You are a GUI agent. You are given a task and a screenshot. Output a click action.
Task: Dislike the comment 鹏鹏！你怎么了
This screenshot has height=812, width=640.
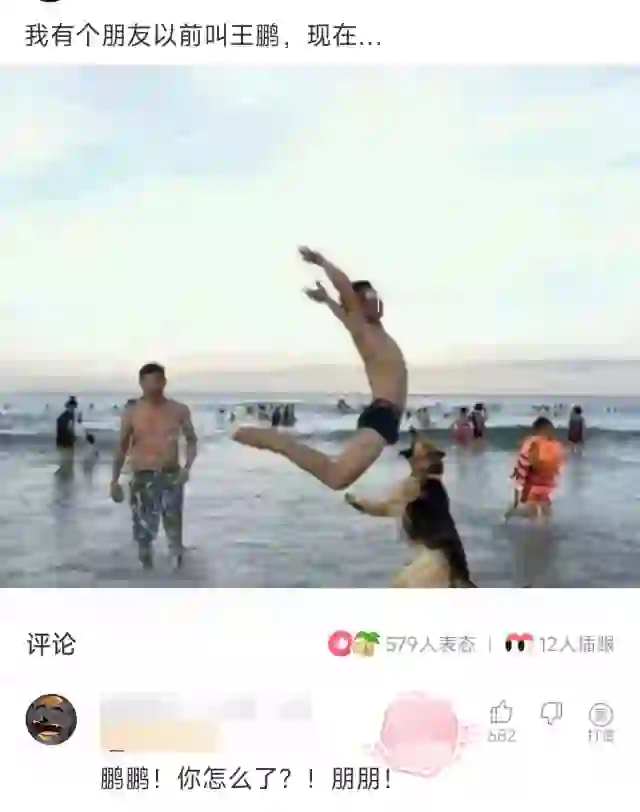point(551,713)
